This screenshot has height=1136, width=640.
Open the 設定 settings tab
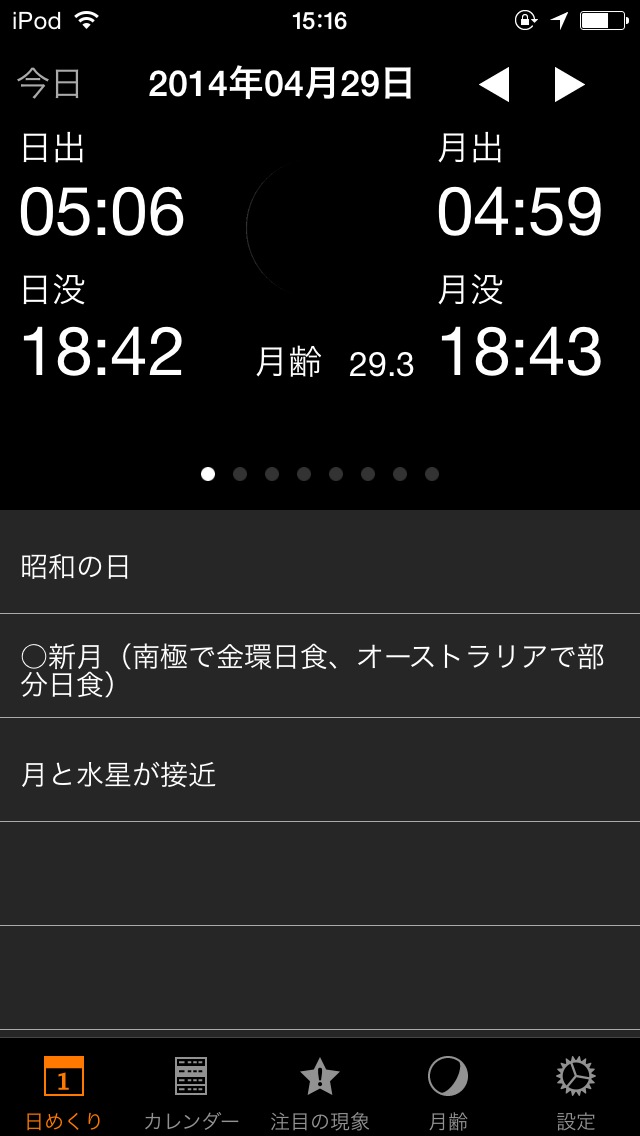575,1090
